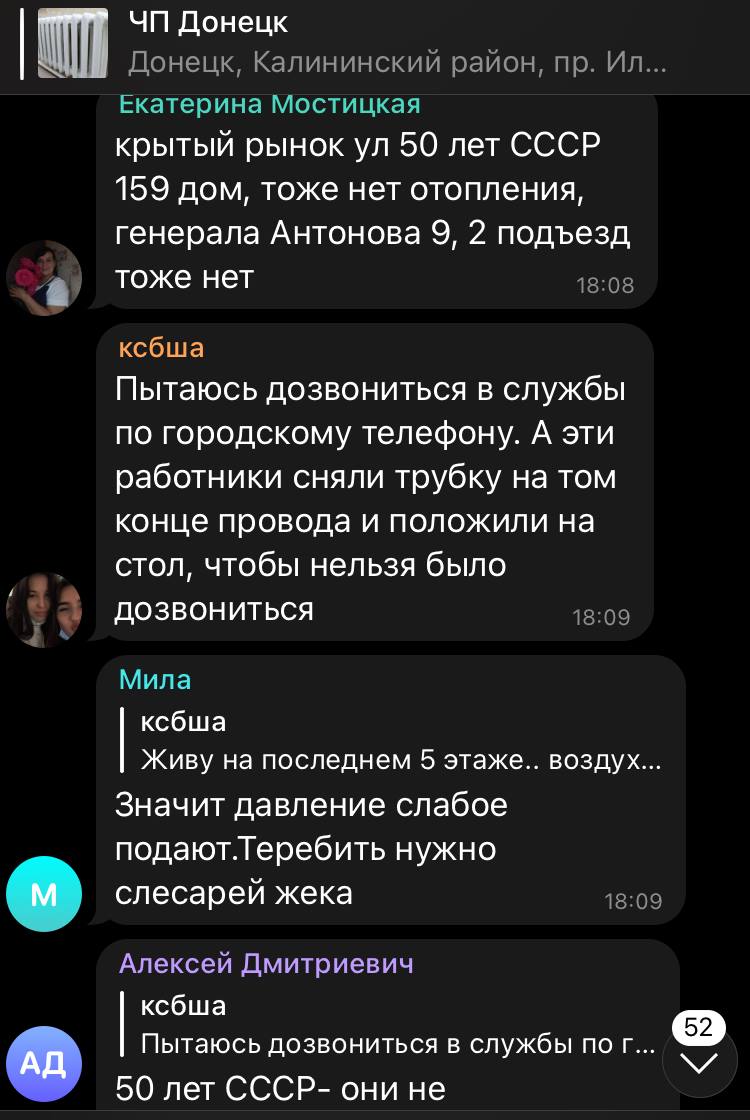Open ксбша's profile picture
The image size is (750, 1120).
point(44,609)
